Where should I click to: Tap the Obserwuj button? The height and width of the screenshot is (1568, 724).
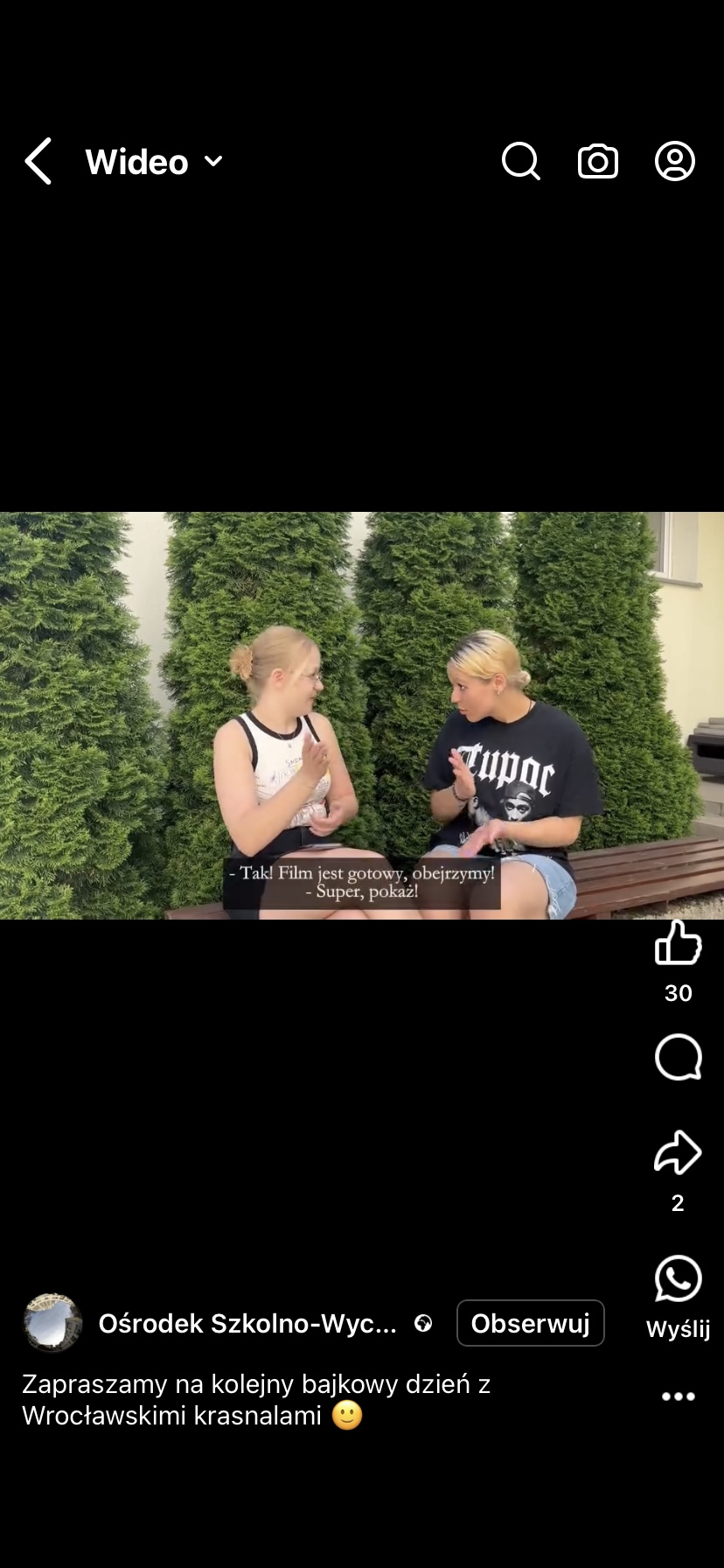tap(530, 1323)
